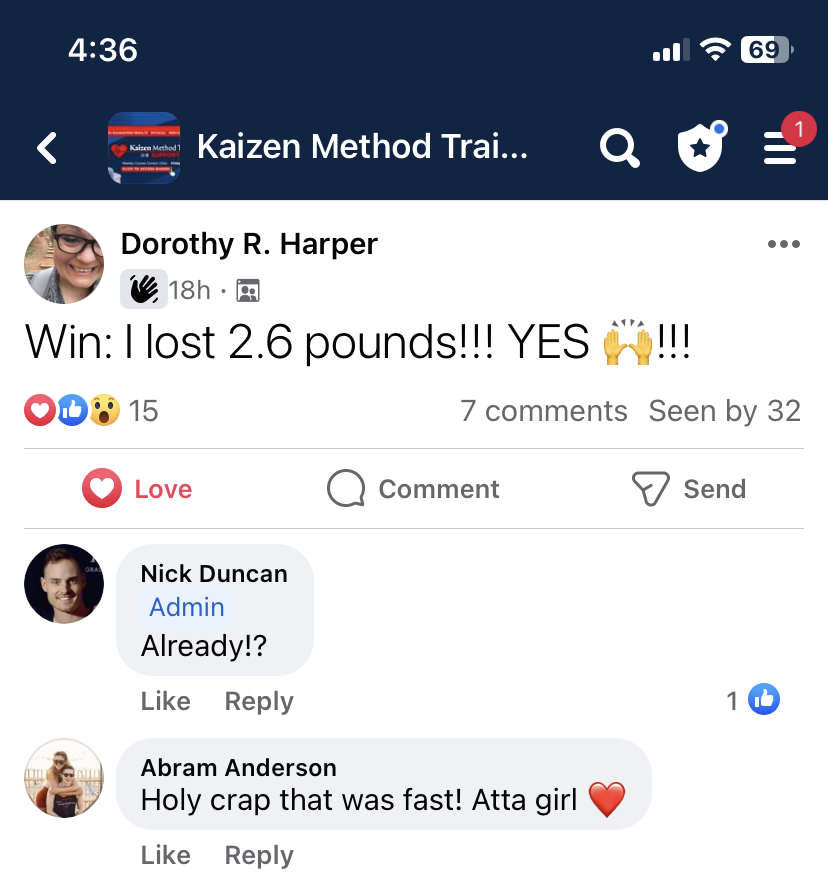Reply to Abram Anderson's comment
Image resolution: width=828 pixels, height=883 pixels.
coord(259,855)
